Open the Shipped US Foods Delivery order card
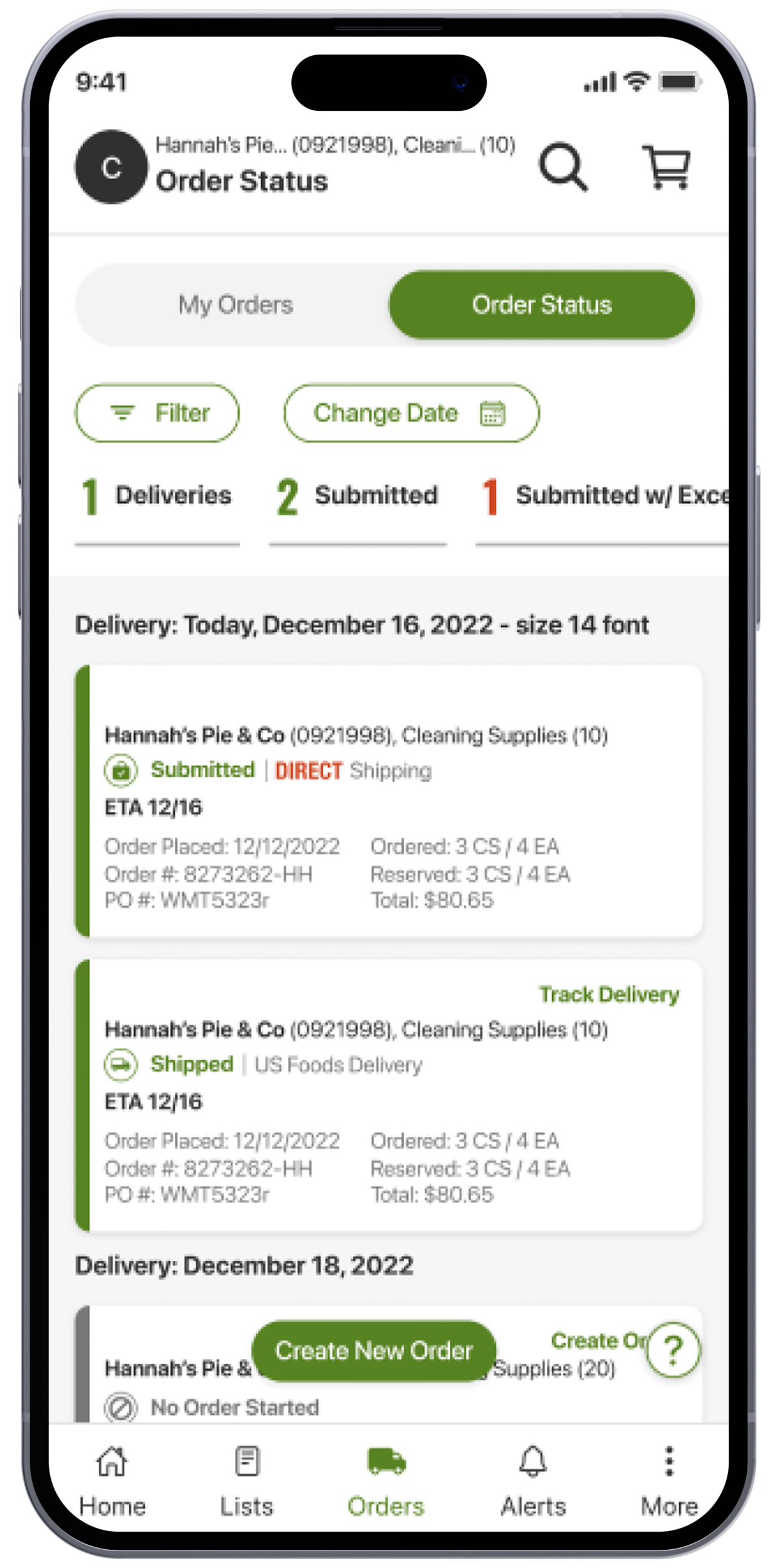The image size is (775, 1568). pyautogui.click(x=388, y=1095)
